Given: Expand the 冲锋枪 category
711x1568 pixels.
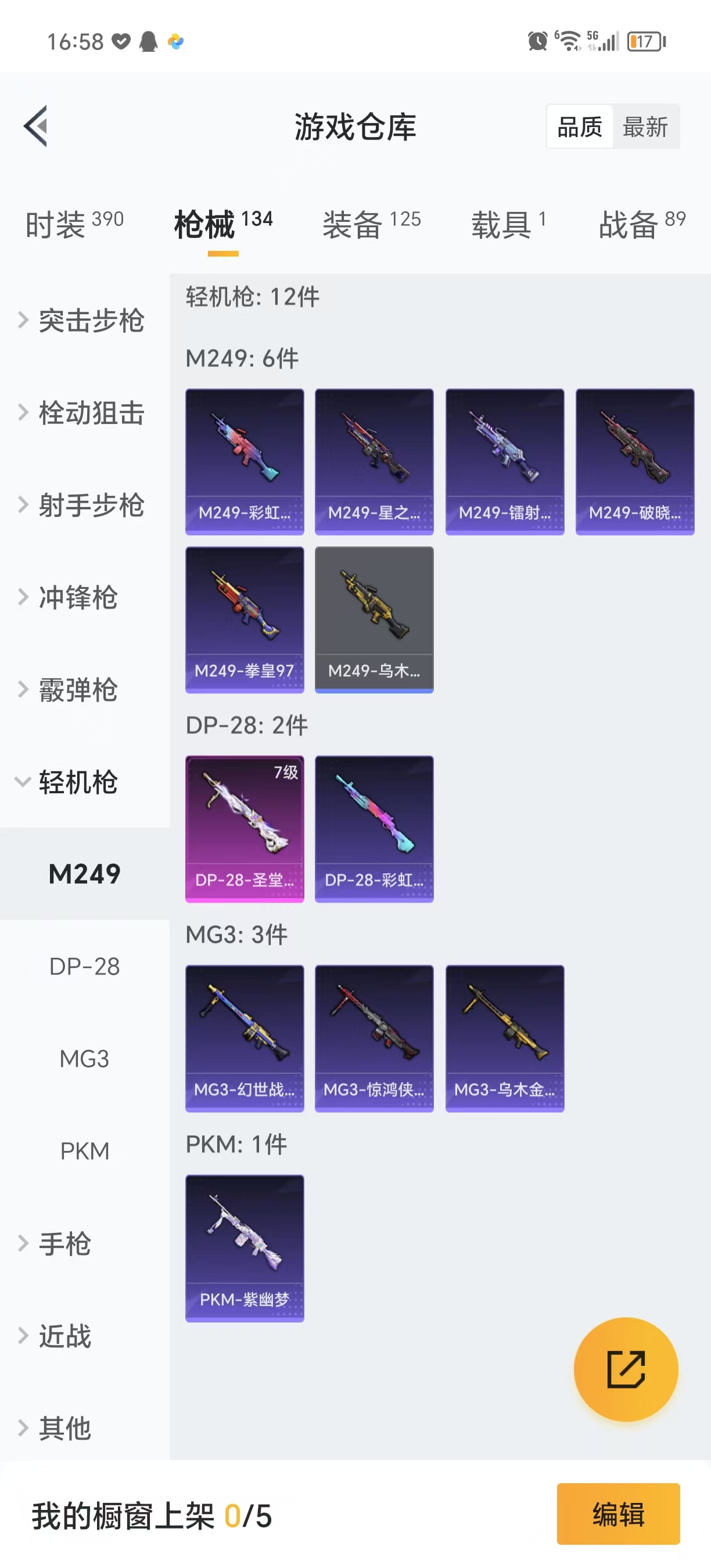Looking at the screenshot, I should coord(78,597).
